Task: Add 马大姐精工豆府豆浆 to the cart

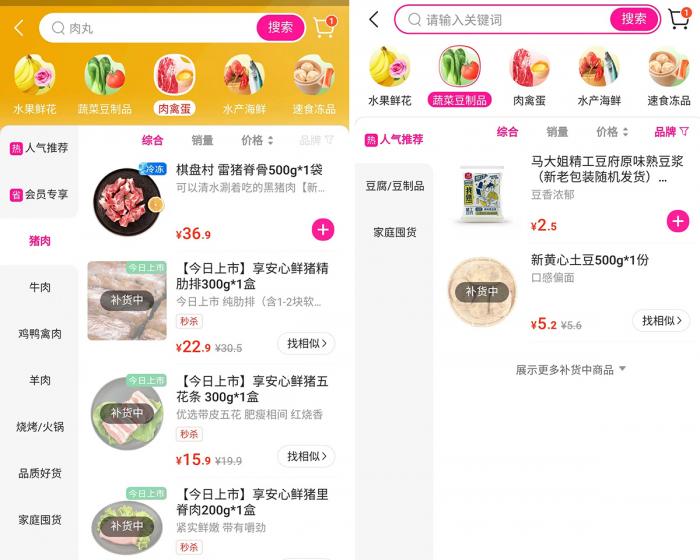Action: pyautogui.click(x=678, y=221)
